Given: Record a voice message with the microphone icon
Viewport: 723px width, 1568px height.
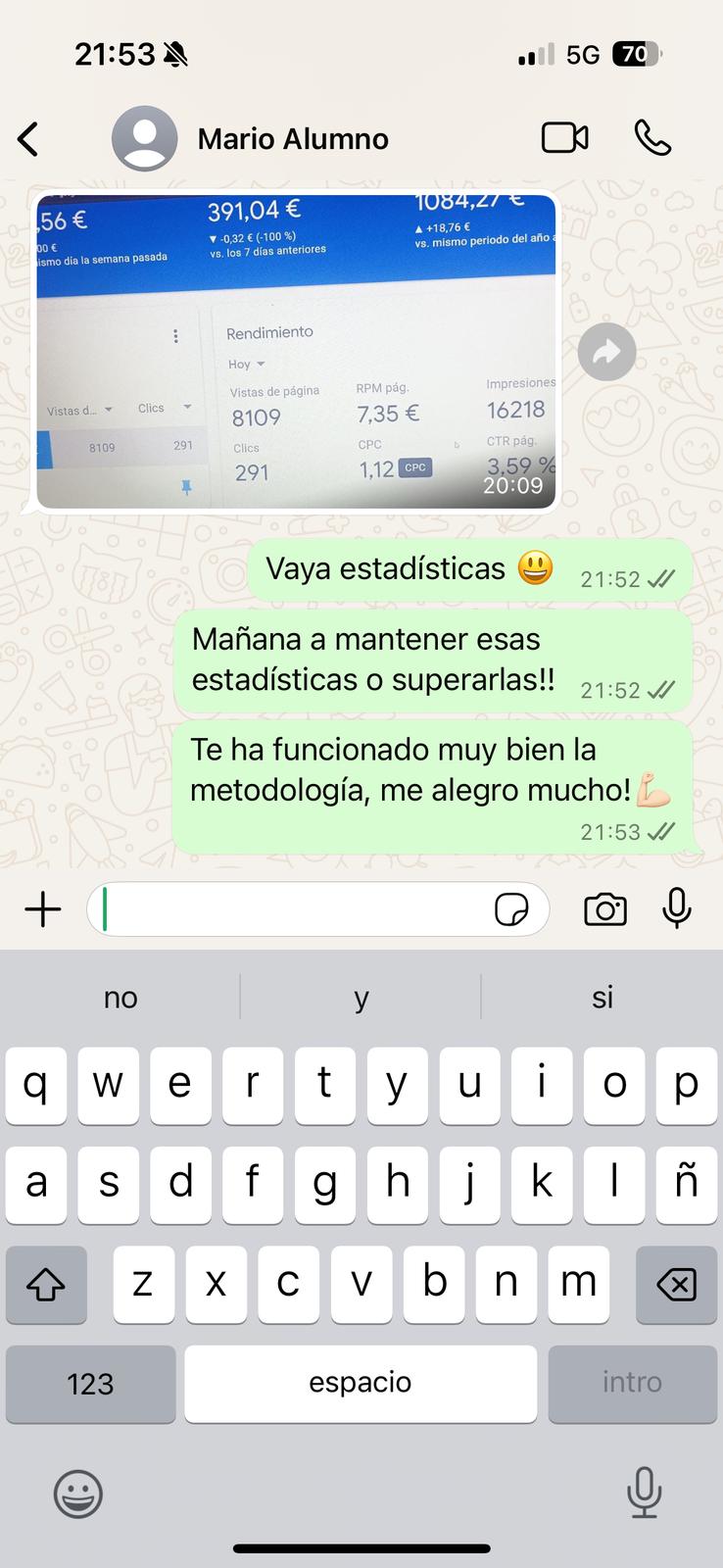Looking at the screenshot, I should [x=677, y=909].
